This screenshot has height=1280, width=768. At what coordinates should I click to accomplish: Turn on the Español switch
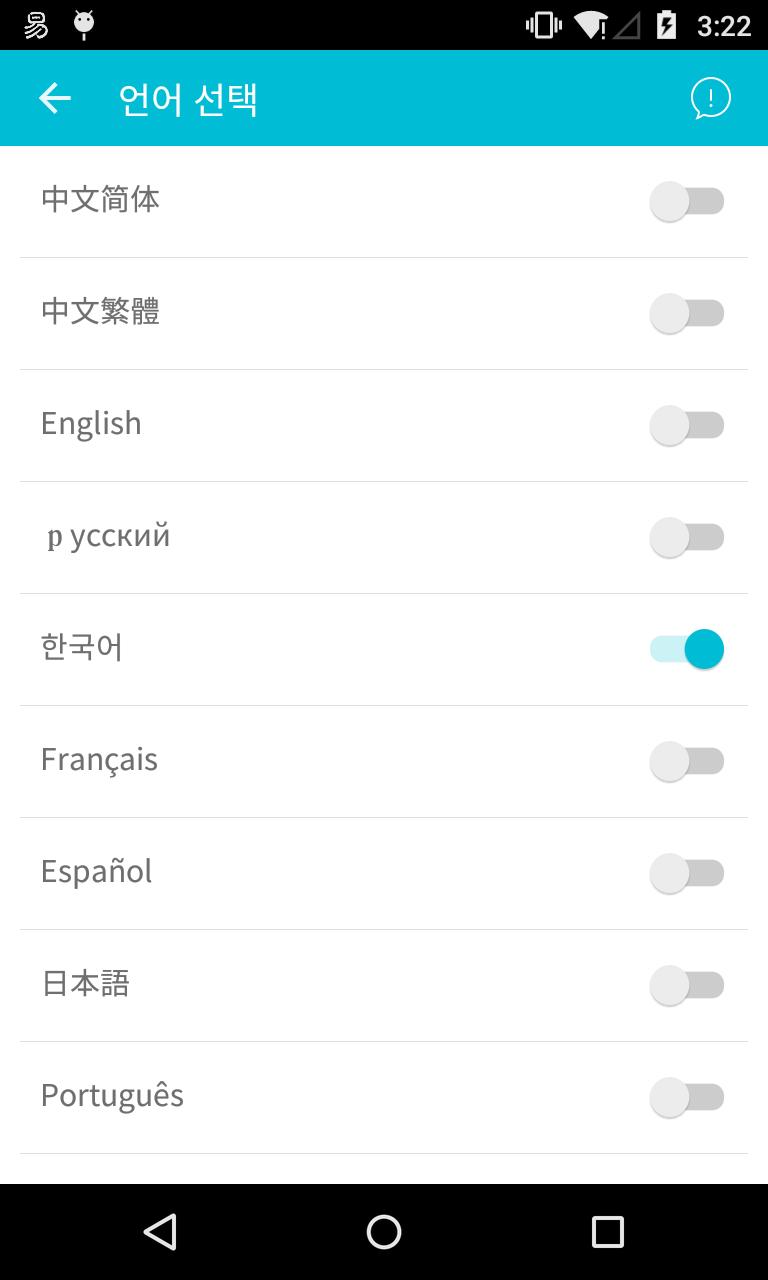(x=687, y=873)
